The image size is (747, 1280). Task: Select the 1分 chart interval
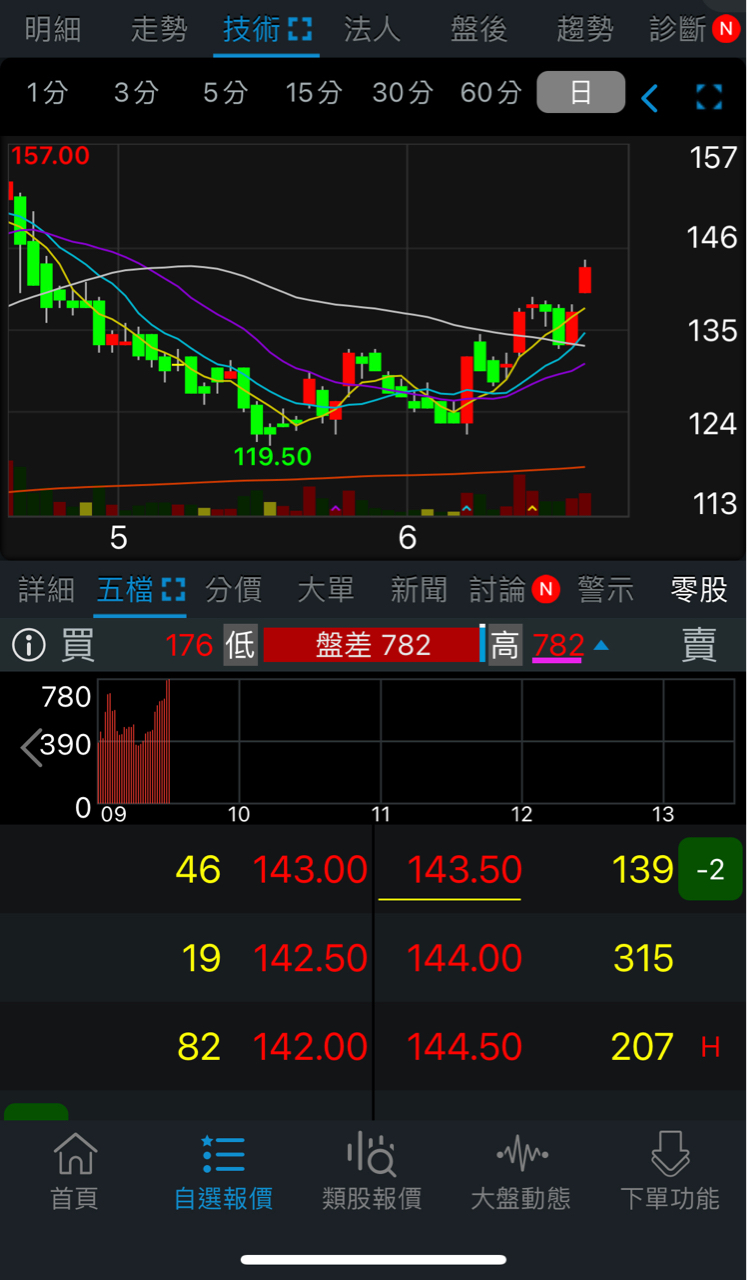pos(46,93)
